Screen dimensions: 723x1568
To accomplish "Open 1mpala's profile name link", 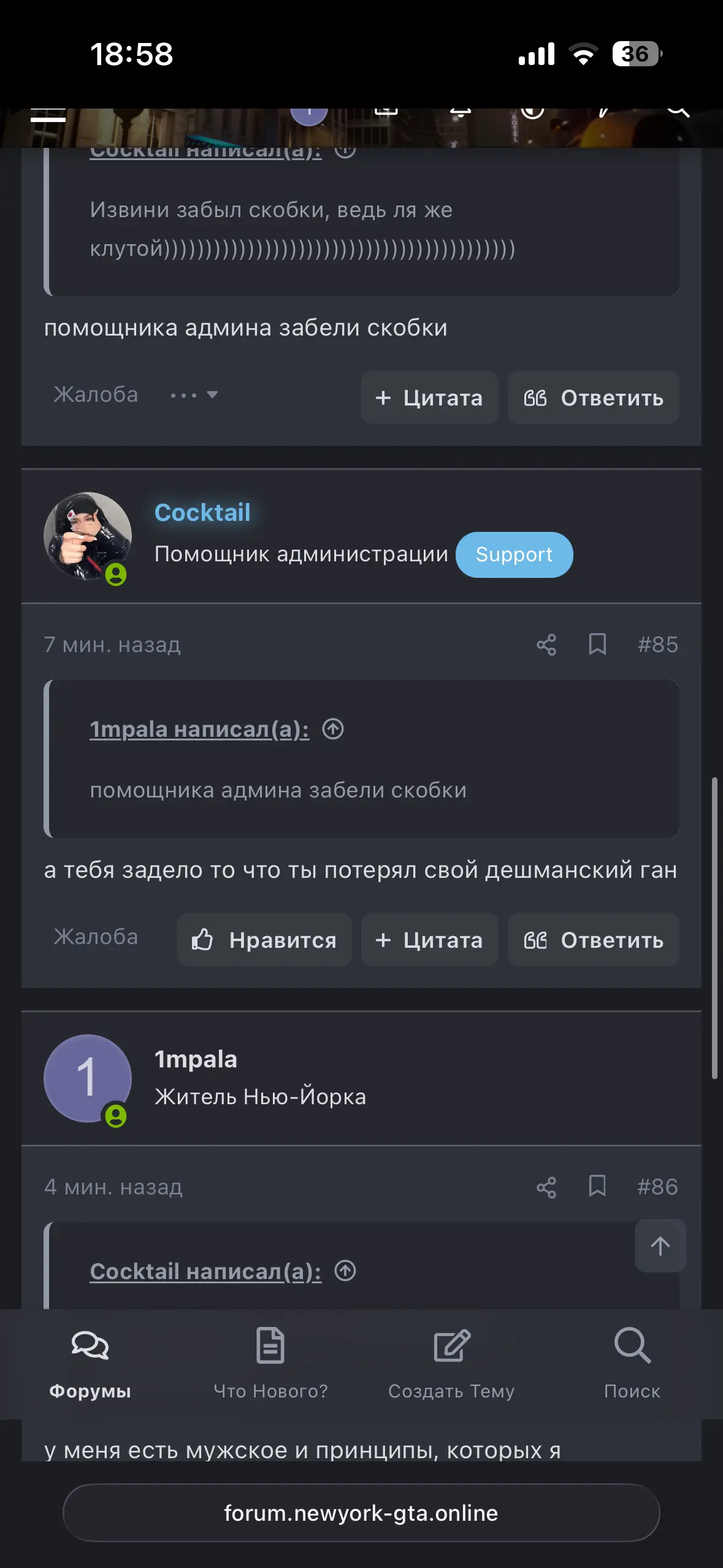I will pos(196,1059).
